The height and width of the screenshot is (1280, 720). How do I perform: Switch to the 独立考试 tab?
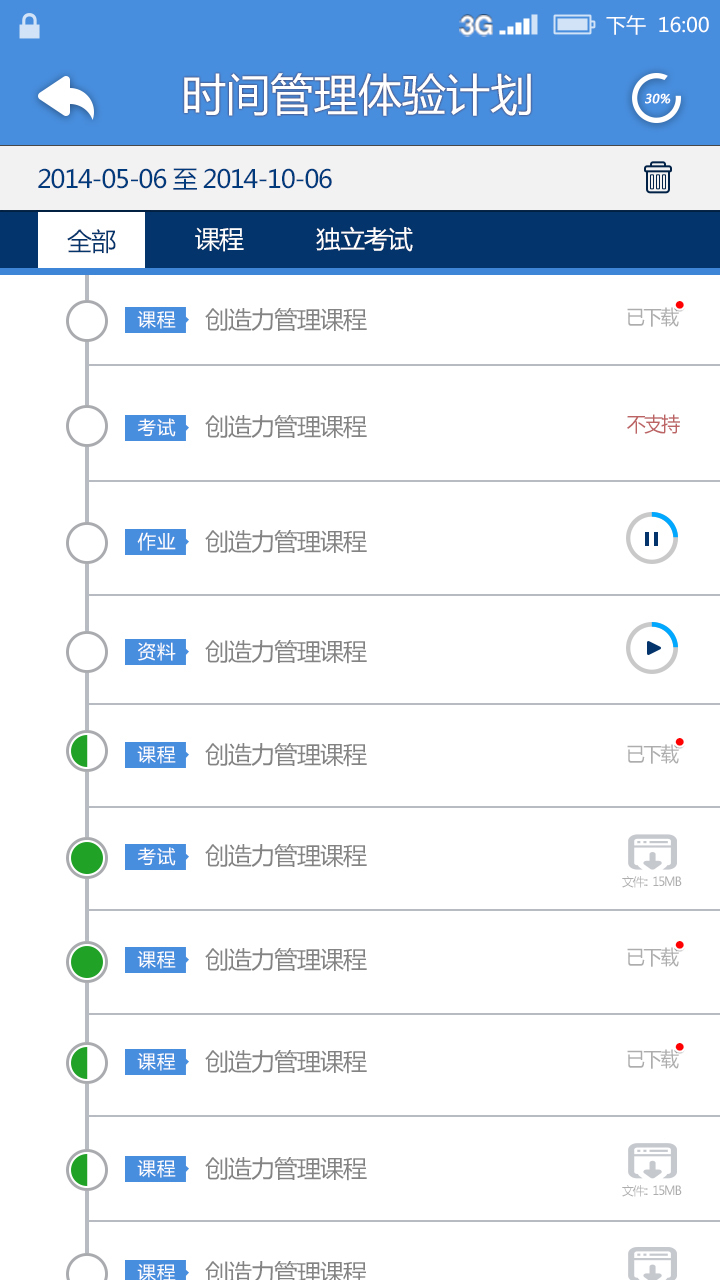[364, 240]
